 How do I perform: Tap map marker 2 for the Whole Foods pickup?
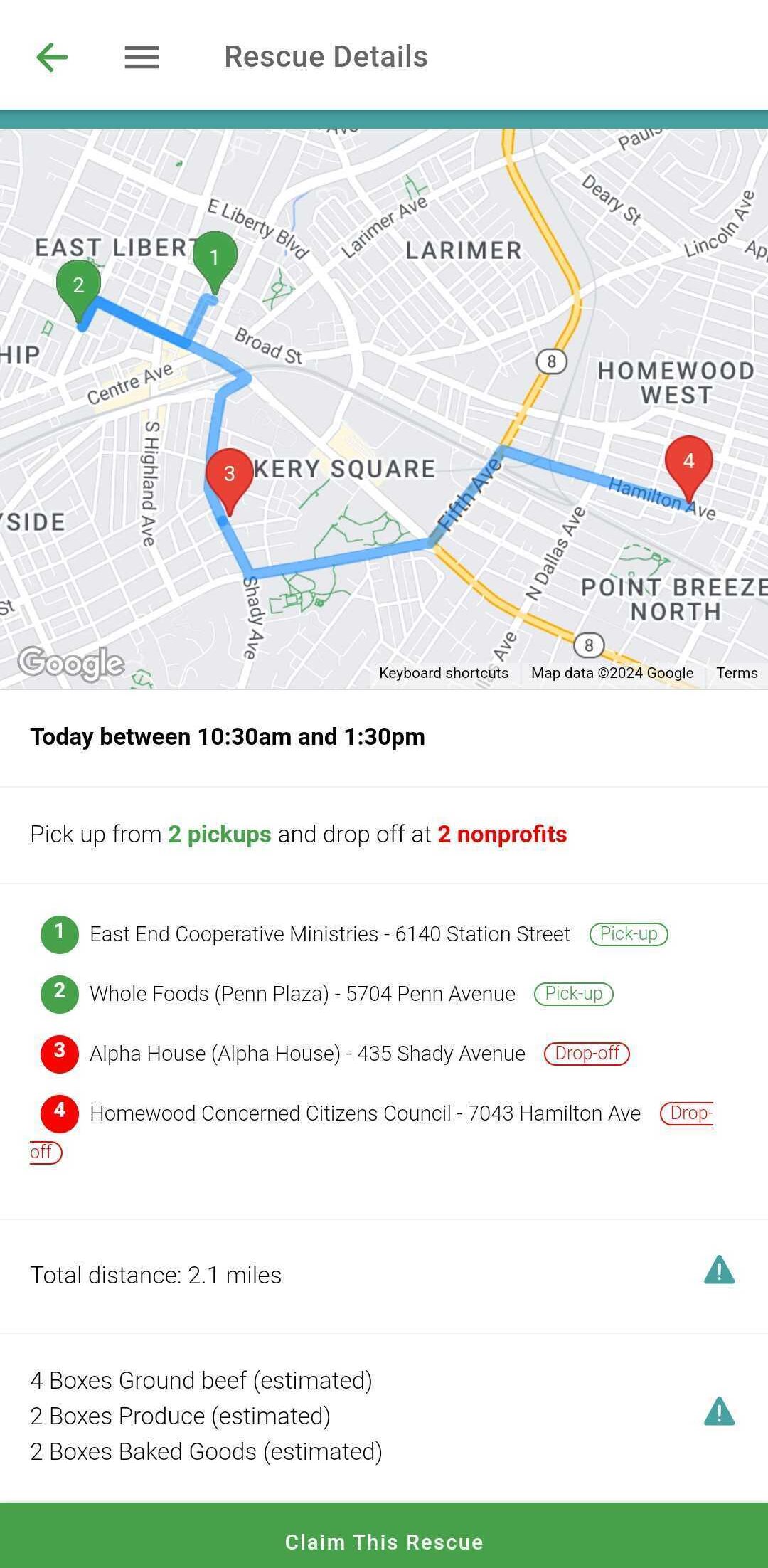point(78,287)
